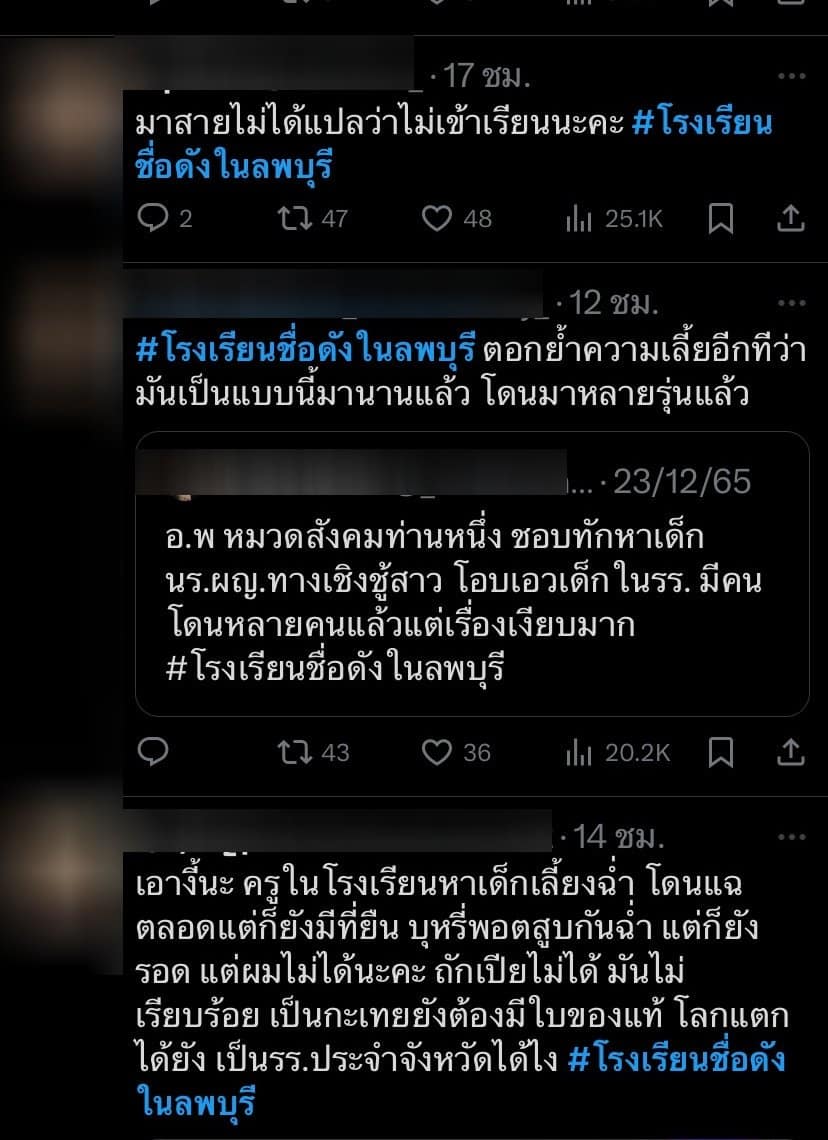Image resolution: width=828 pixels, height=1140 pixels.
Task: Retweet the post with 47 retweets
Action: click(x=294, y=218)
